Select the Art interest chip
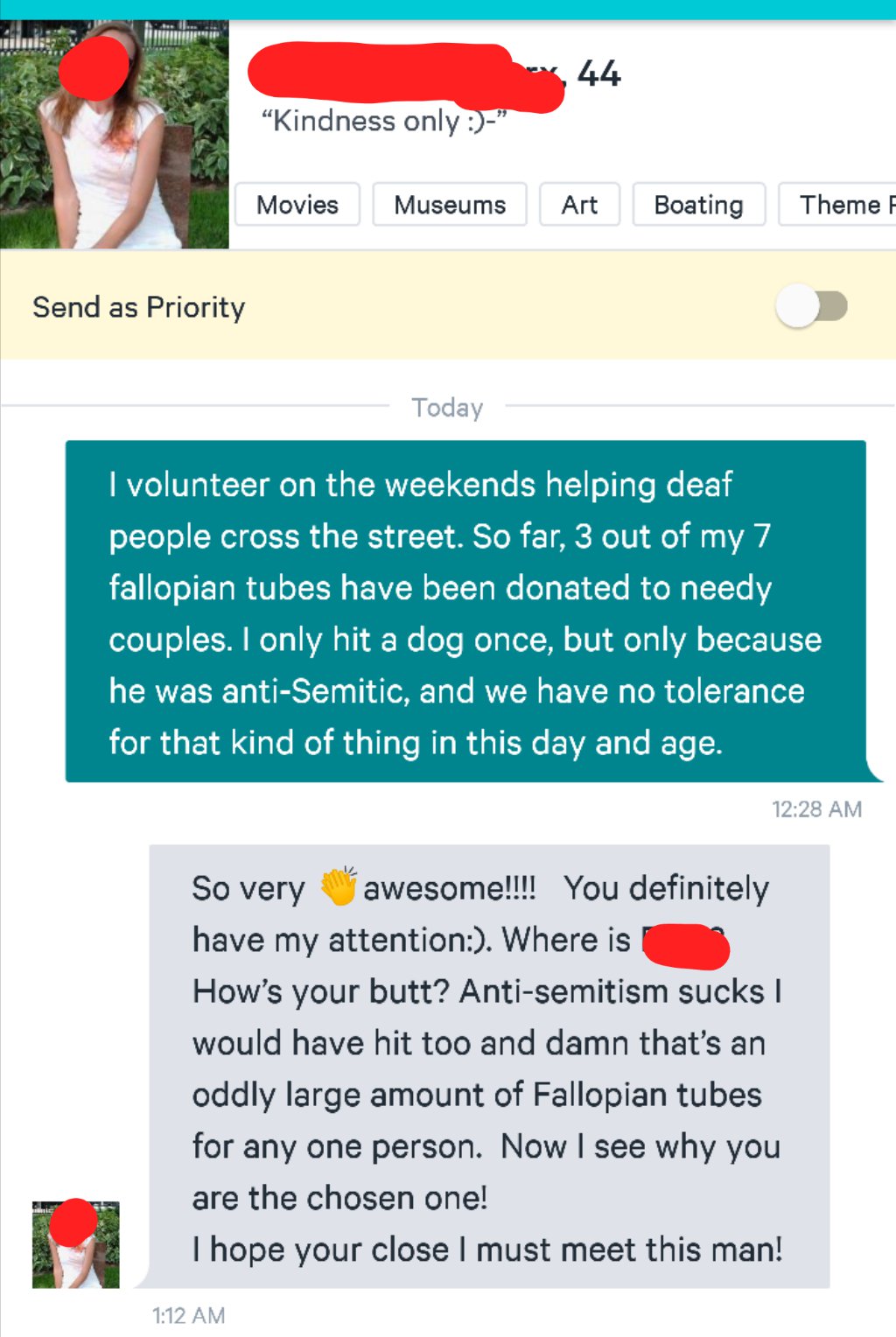The width and height of the screenshot is (896, 1337). [579, 205]
